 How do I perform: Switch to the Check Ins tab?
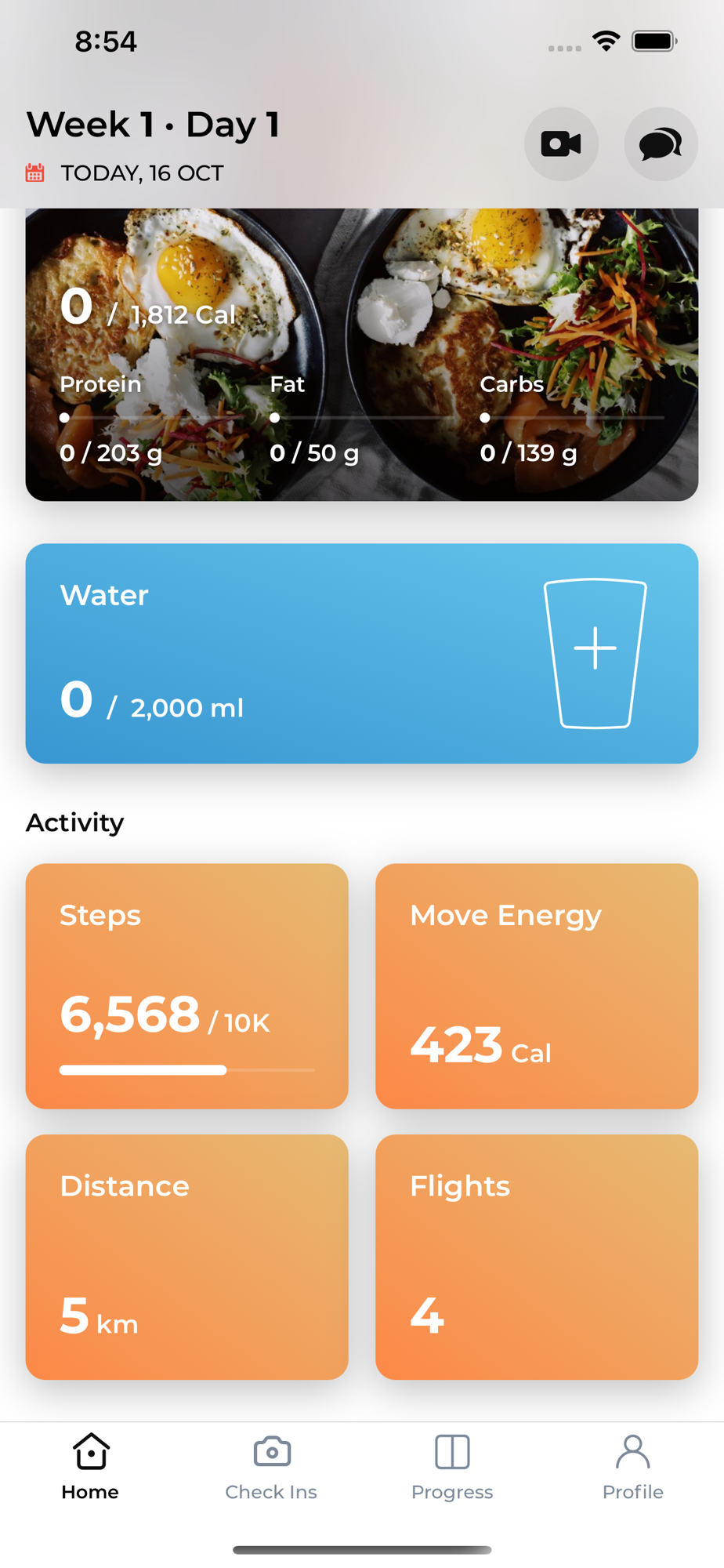pyautogui.click(x=271, y=1468)
